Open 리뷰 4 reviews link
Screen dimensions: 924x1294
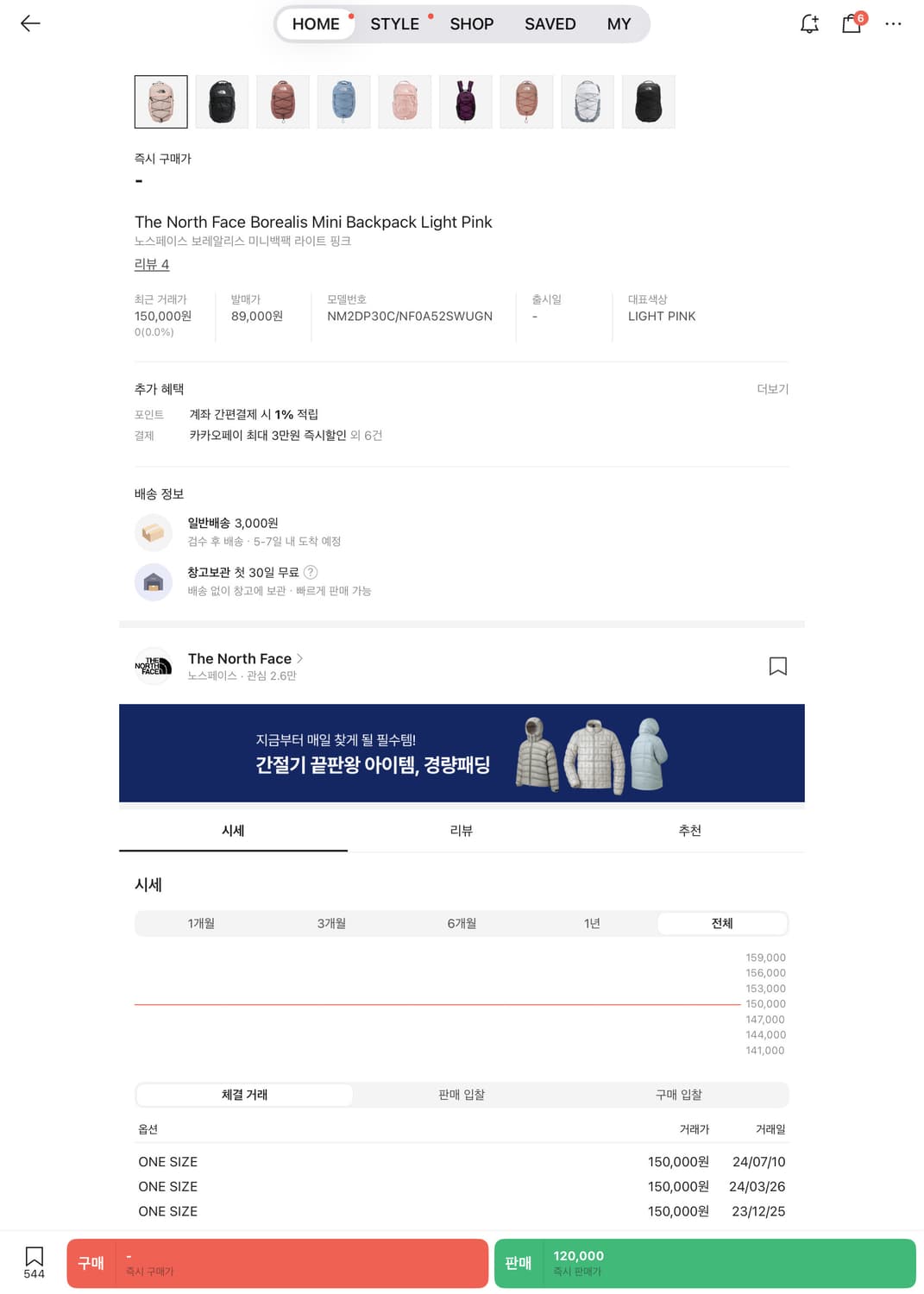point(152,264)
